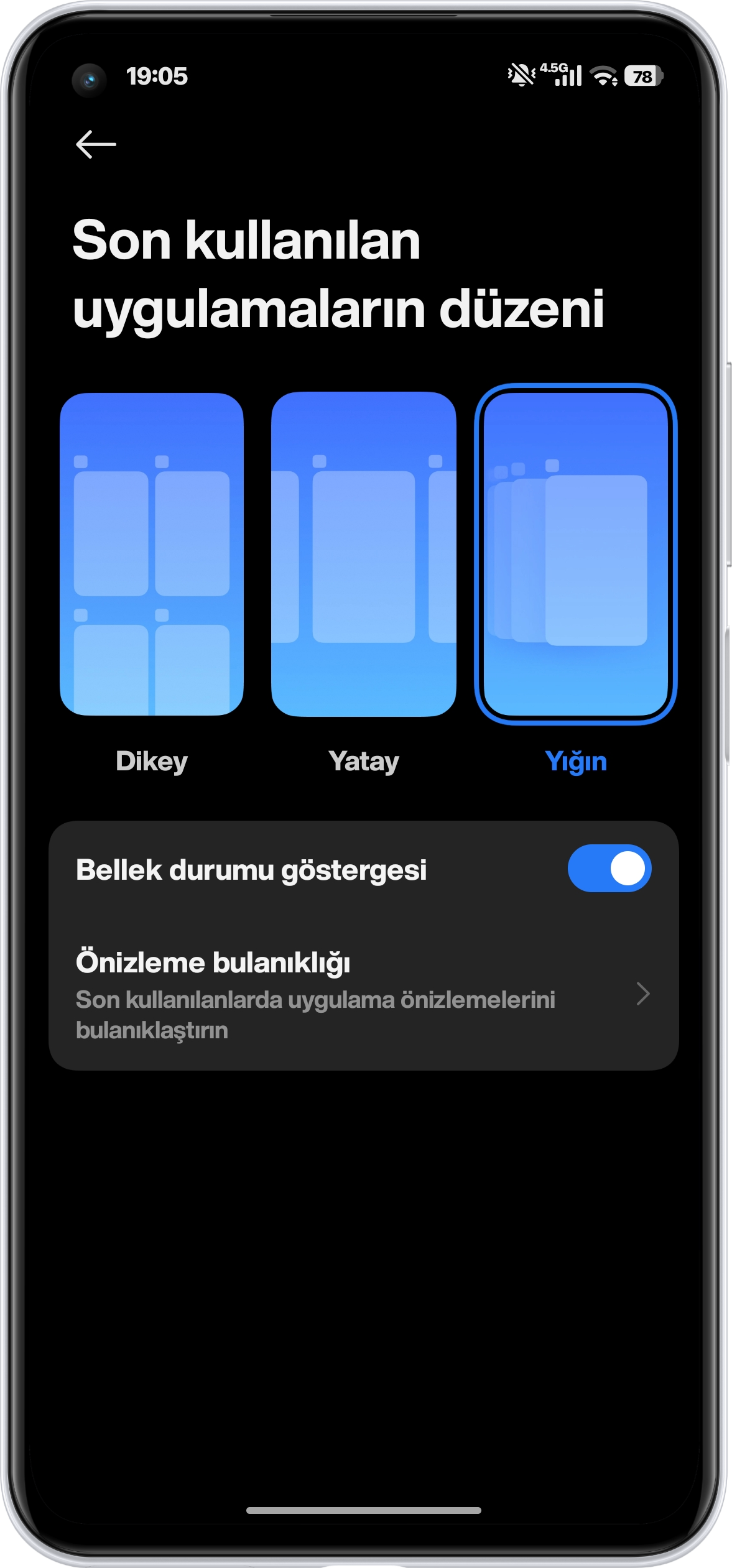Screen dimensions: 732x1568
Task: Go back using the arrow icon
Action: pos(96,144)
